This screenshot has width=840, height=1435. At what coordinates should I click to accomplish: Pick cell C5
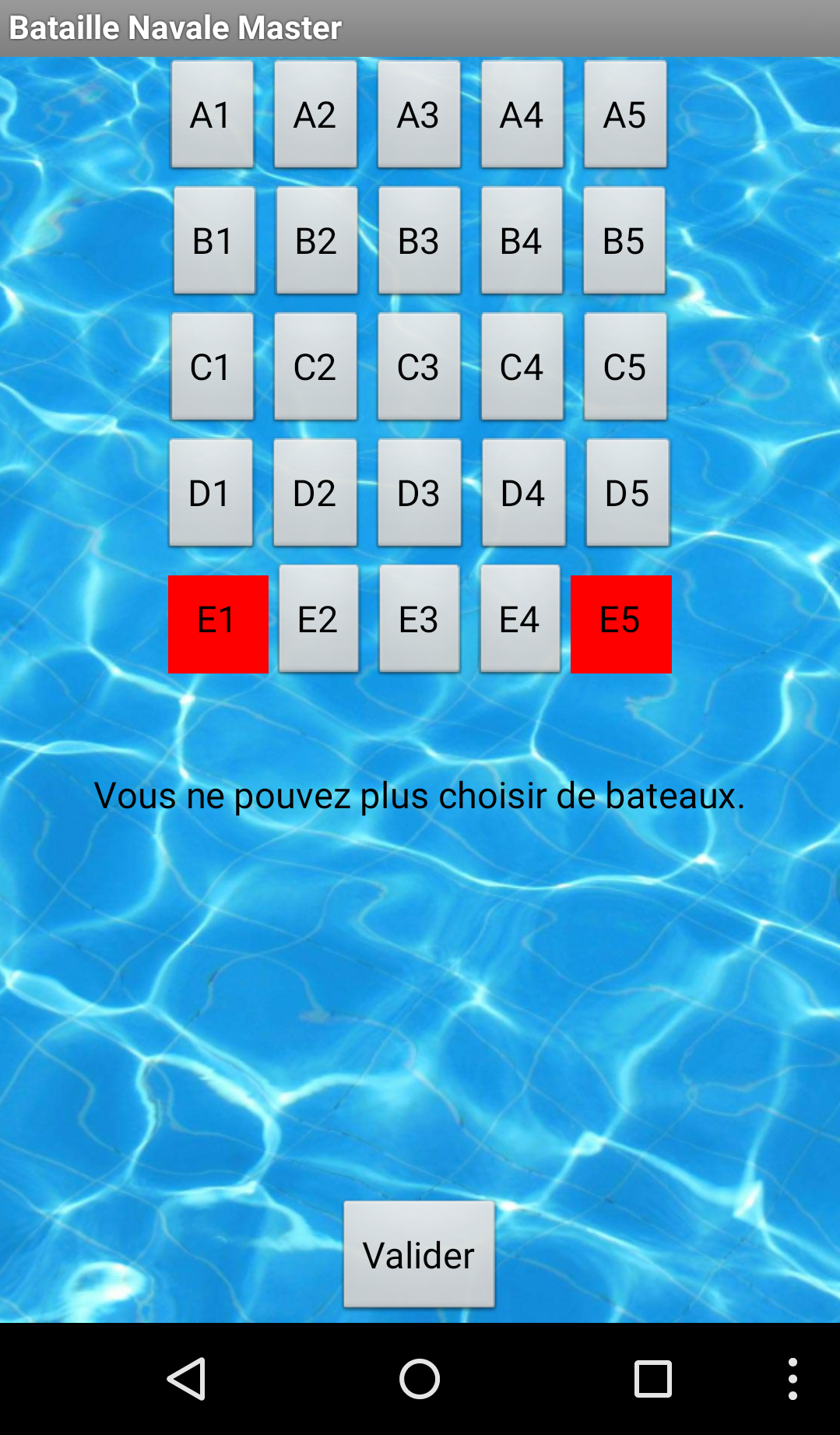(625, 367)
